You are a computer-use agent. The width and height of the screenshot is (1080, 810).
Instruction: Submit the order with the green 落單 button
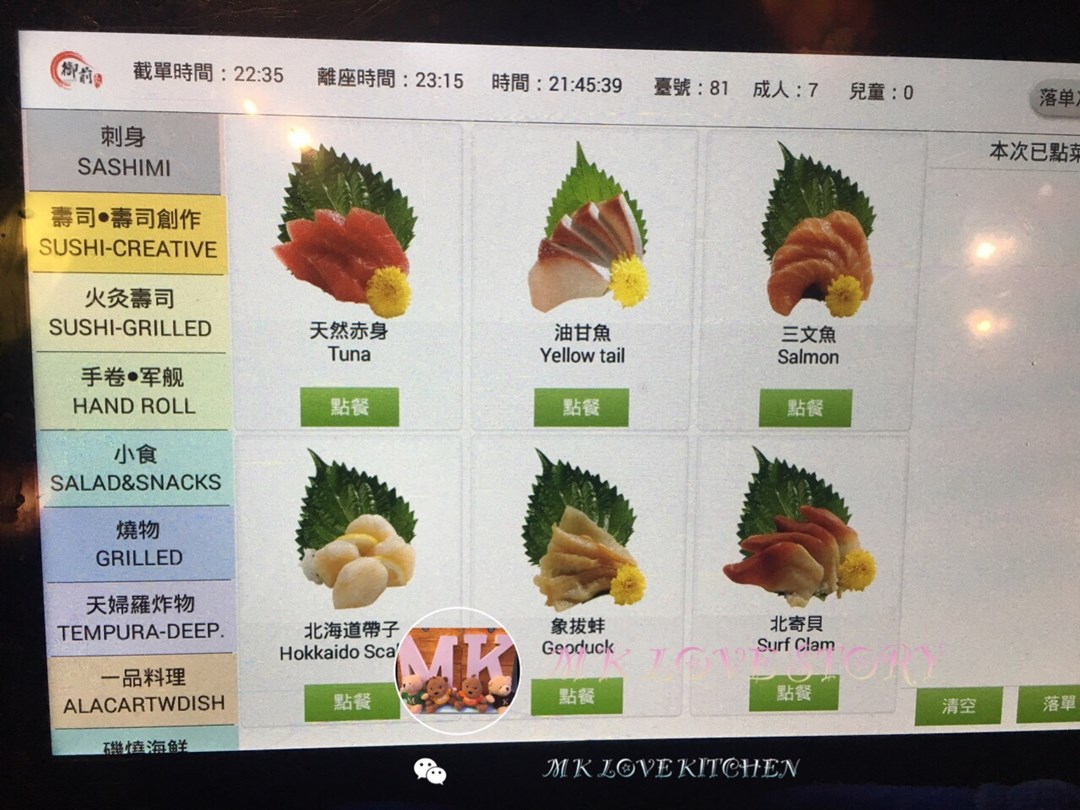click(x=1050, y=704)
